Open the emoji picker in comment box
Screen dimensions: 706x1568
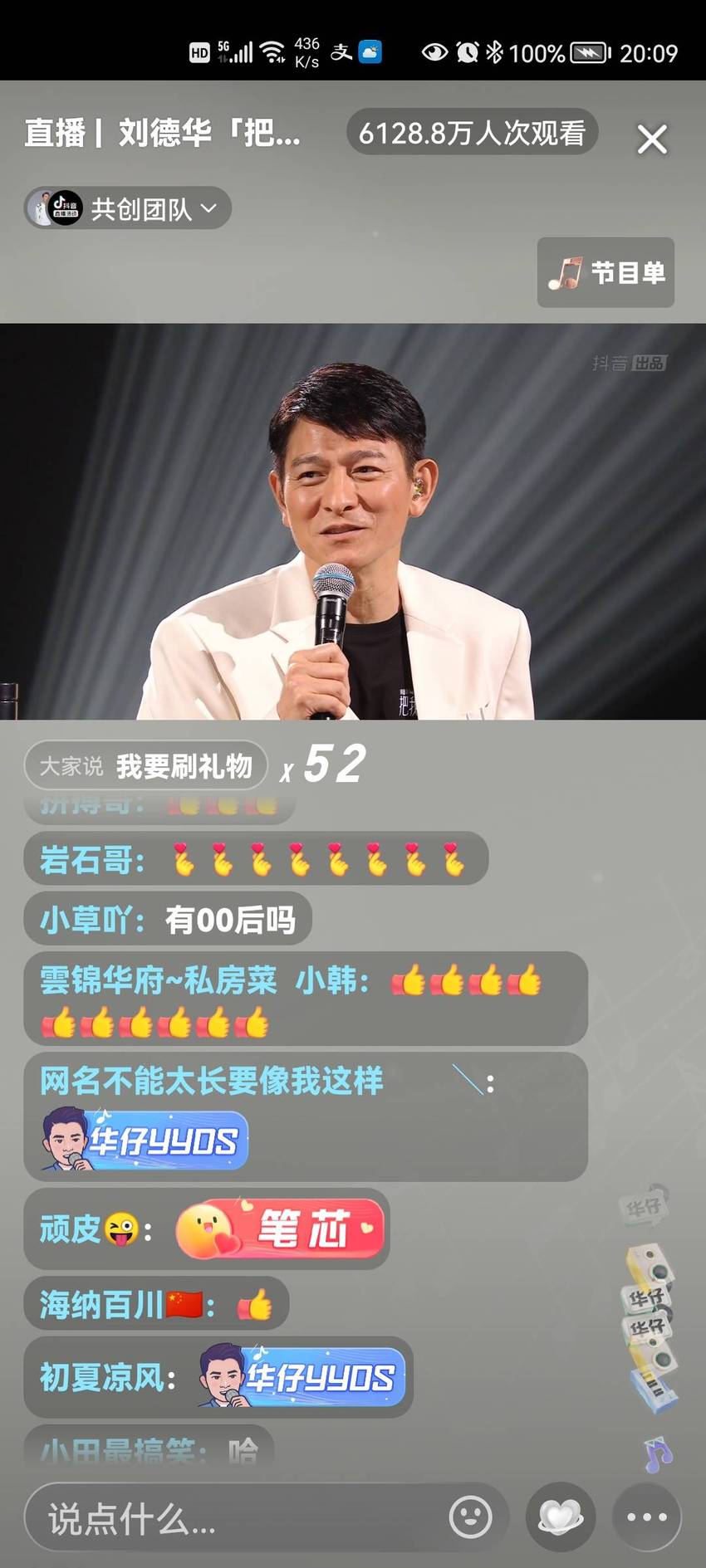470,1517
